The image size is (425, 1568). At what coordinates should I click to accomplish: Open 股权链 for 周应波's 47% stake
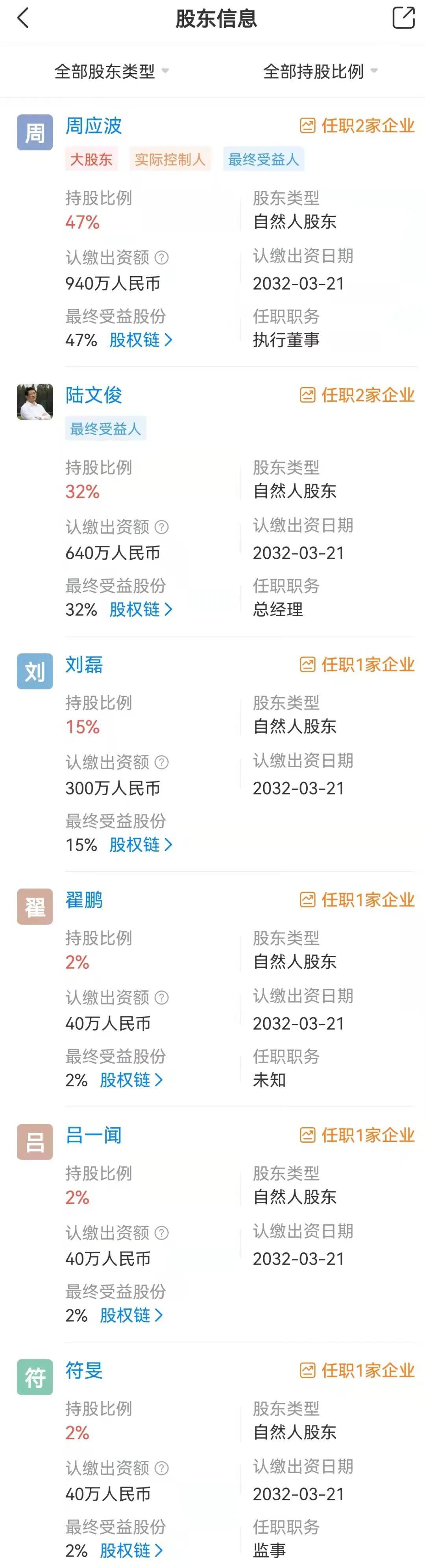140,340
